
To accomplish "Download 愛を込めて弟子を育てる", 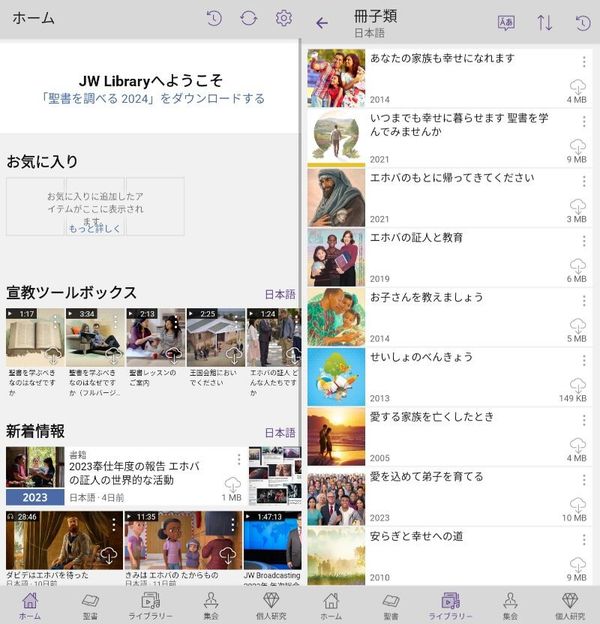I will pos(577,504).
